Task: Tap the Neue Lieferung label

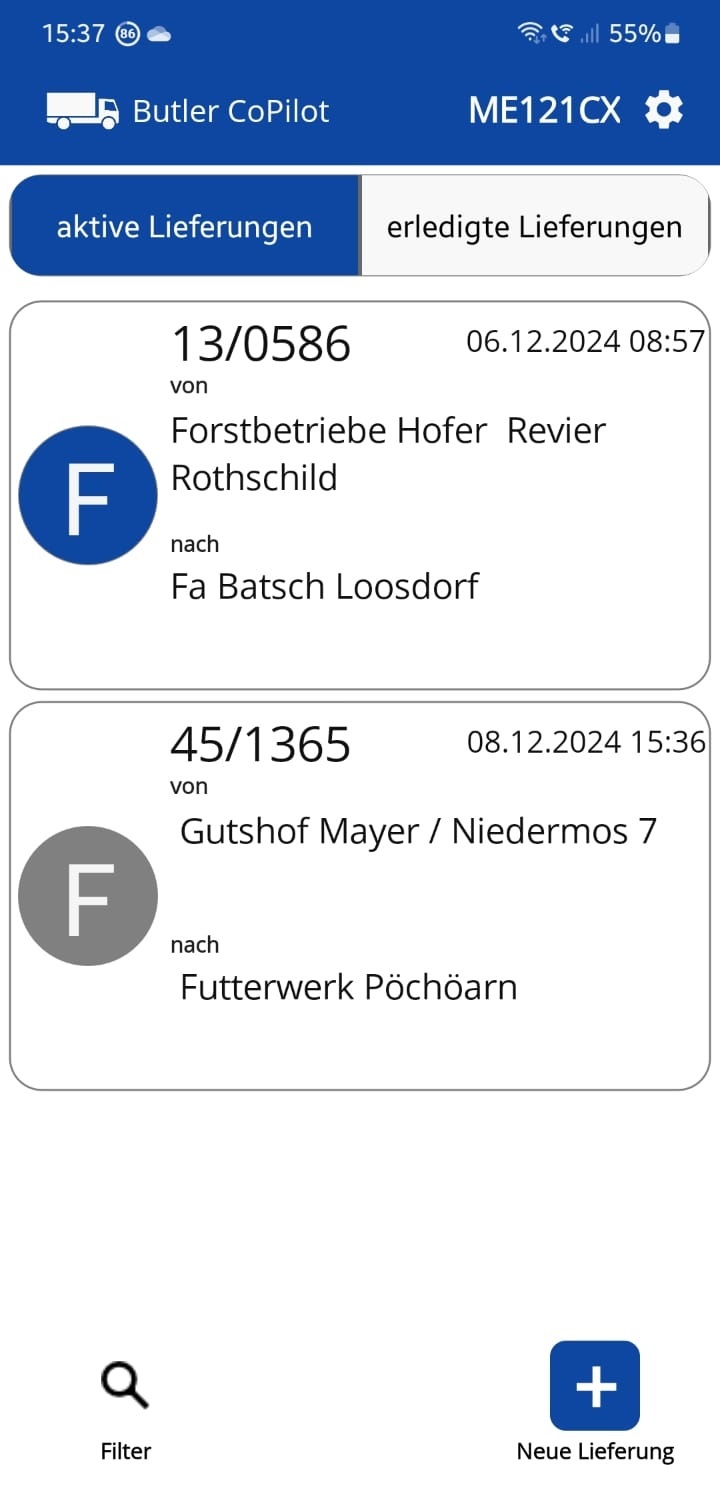Action: (594, 1451)
